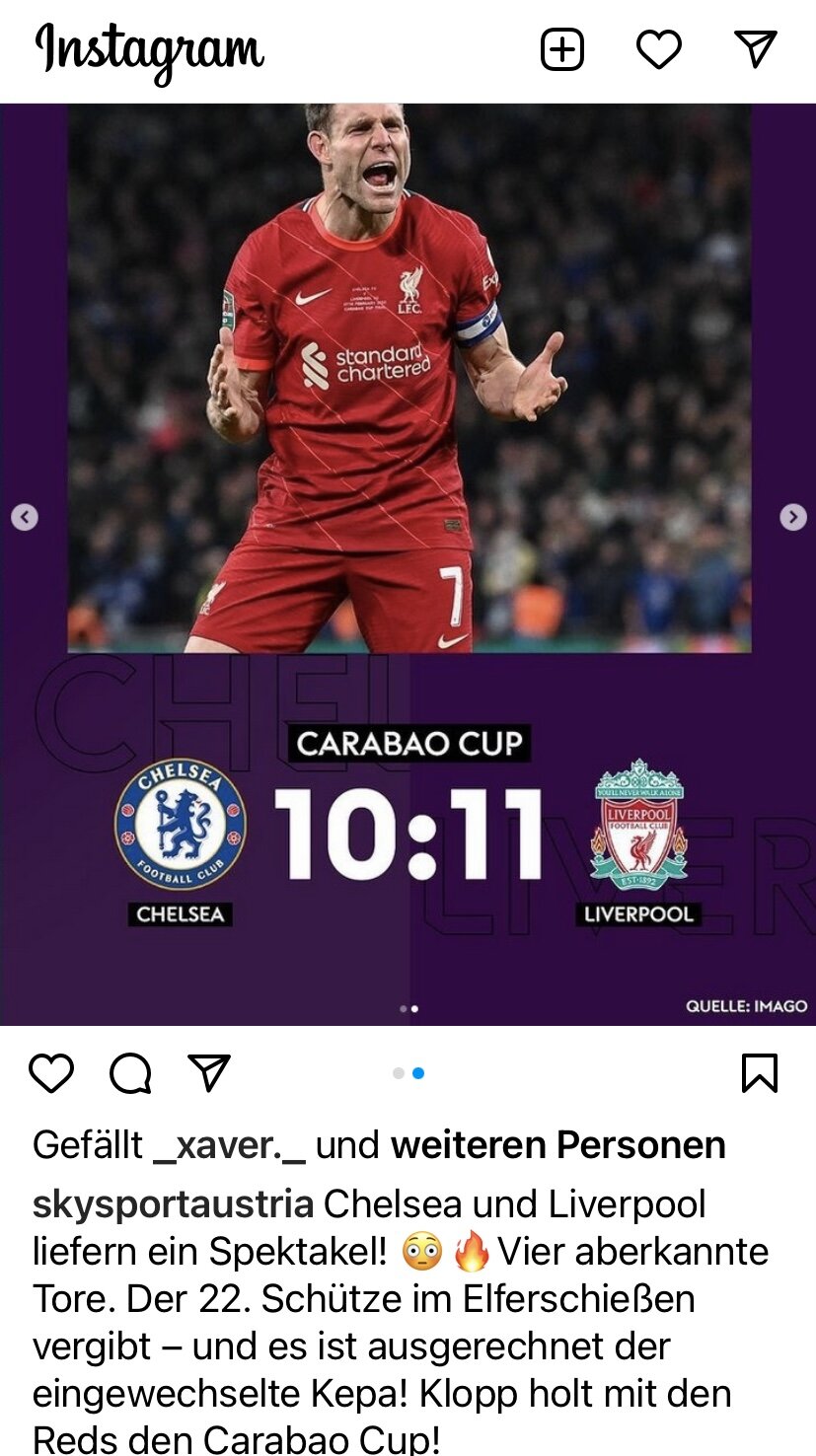816x1456 pixels.
Task: Open direct messages from the header
Action: tap(756, 49)
